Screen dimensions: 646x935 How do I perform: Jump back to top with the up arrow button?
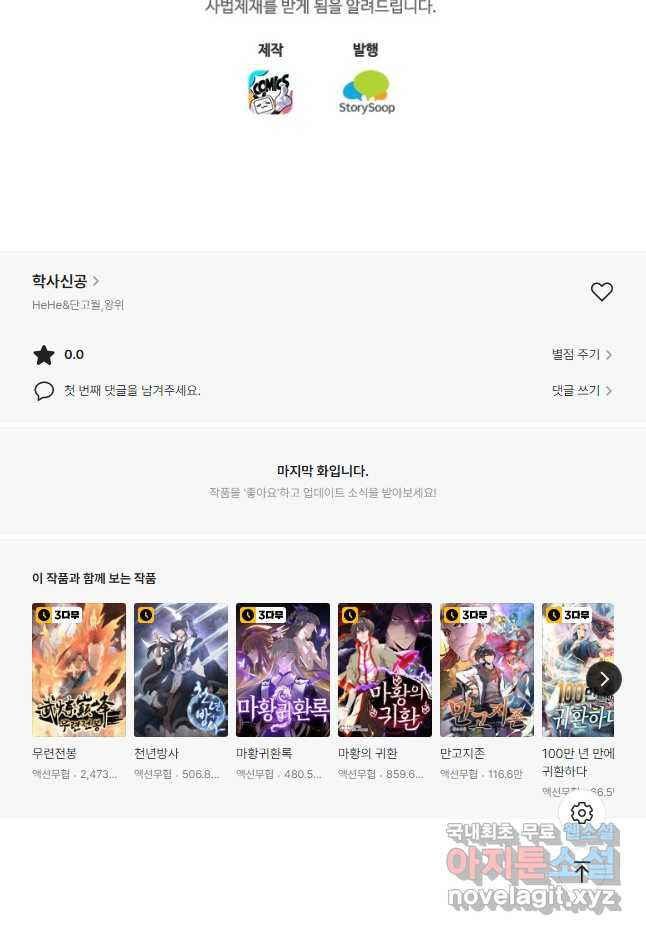coord(582,871)
